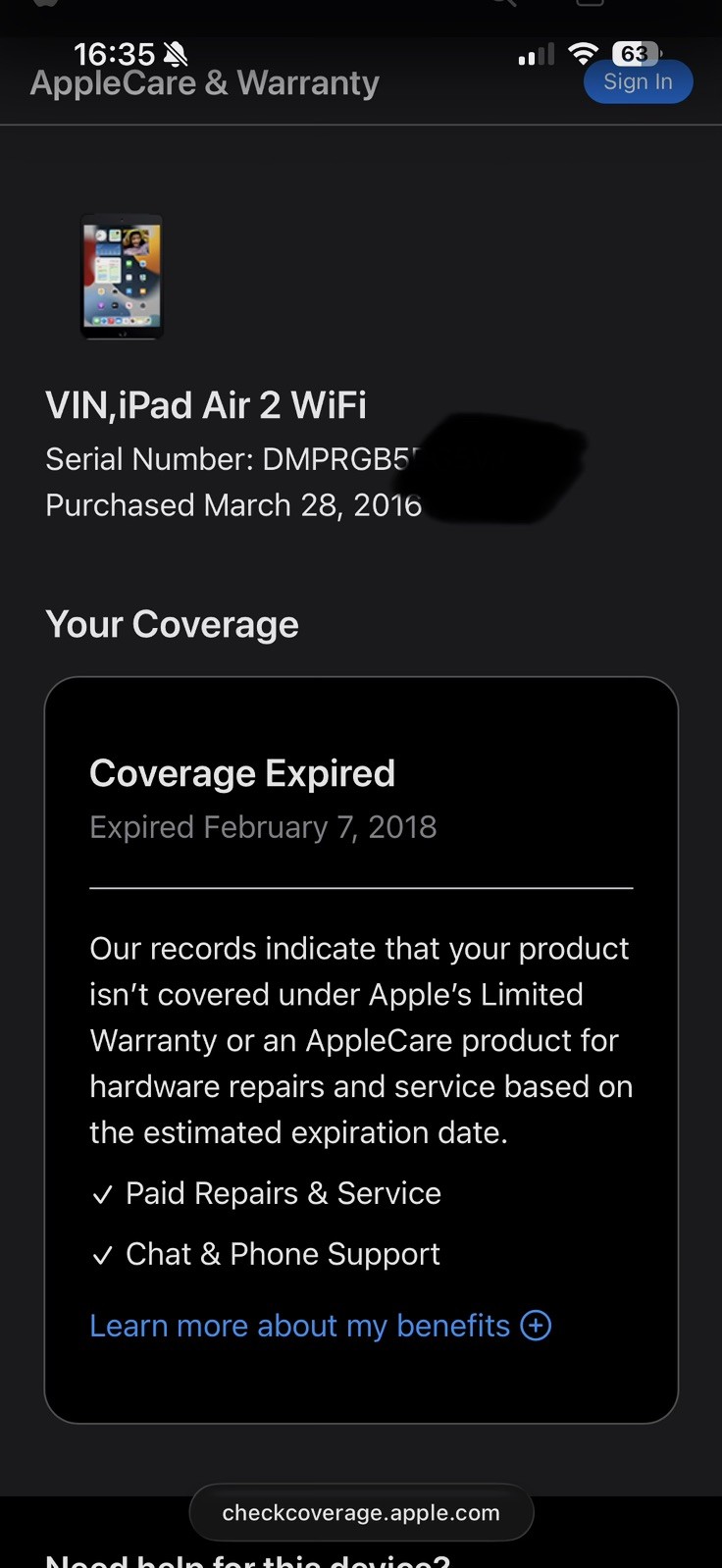Expand Learn more about my benefits
722x1568 pixels.
(320, 1326)
